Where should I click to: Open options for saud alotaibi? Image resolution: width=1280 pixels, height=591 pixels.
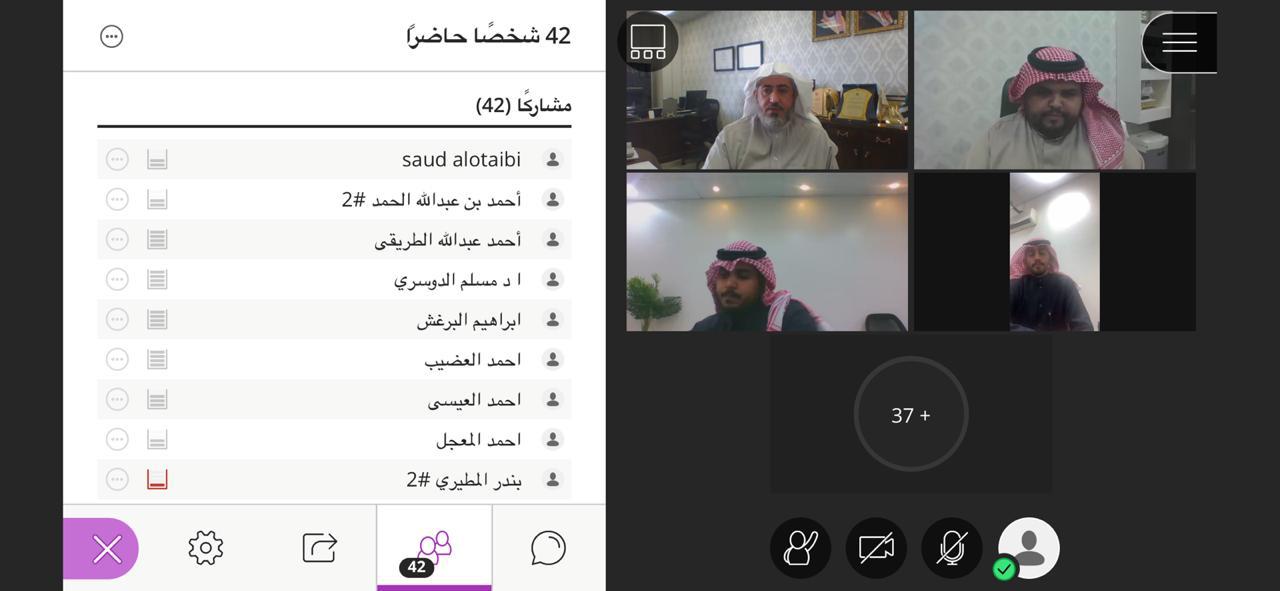coord(117,160)
